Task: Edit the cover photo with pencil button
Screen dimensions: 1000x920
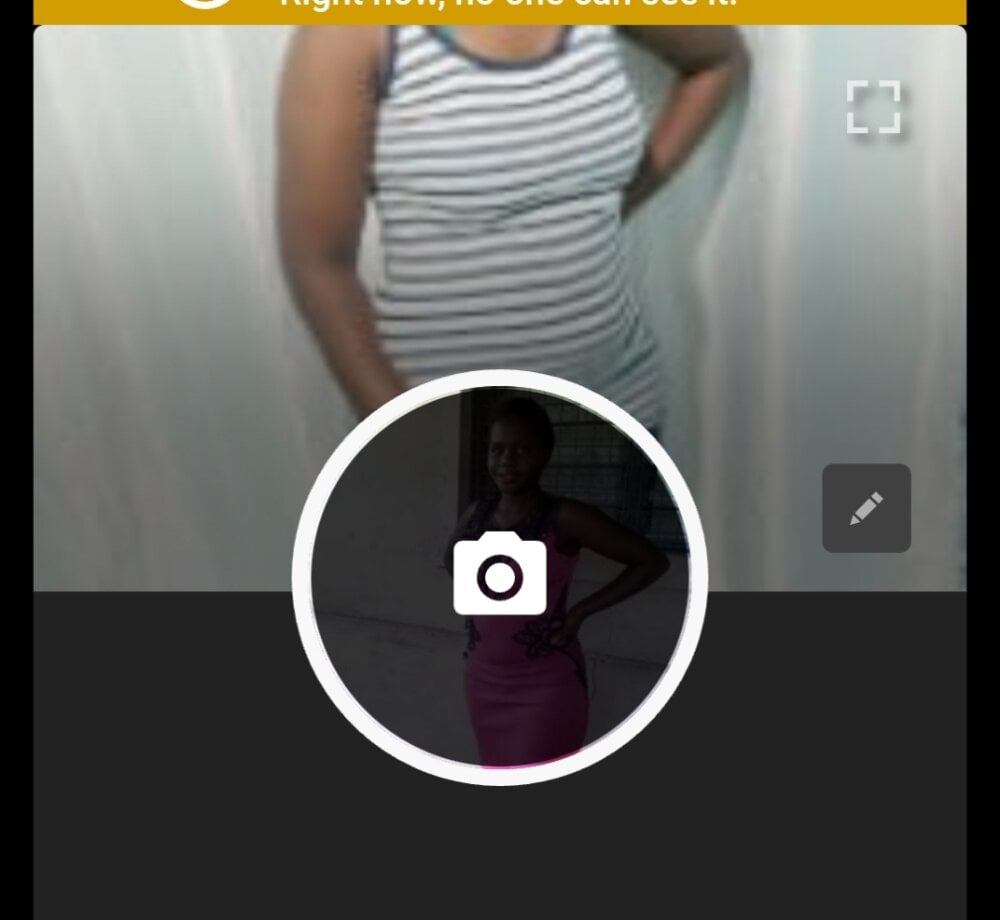Action: 866,508
